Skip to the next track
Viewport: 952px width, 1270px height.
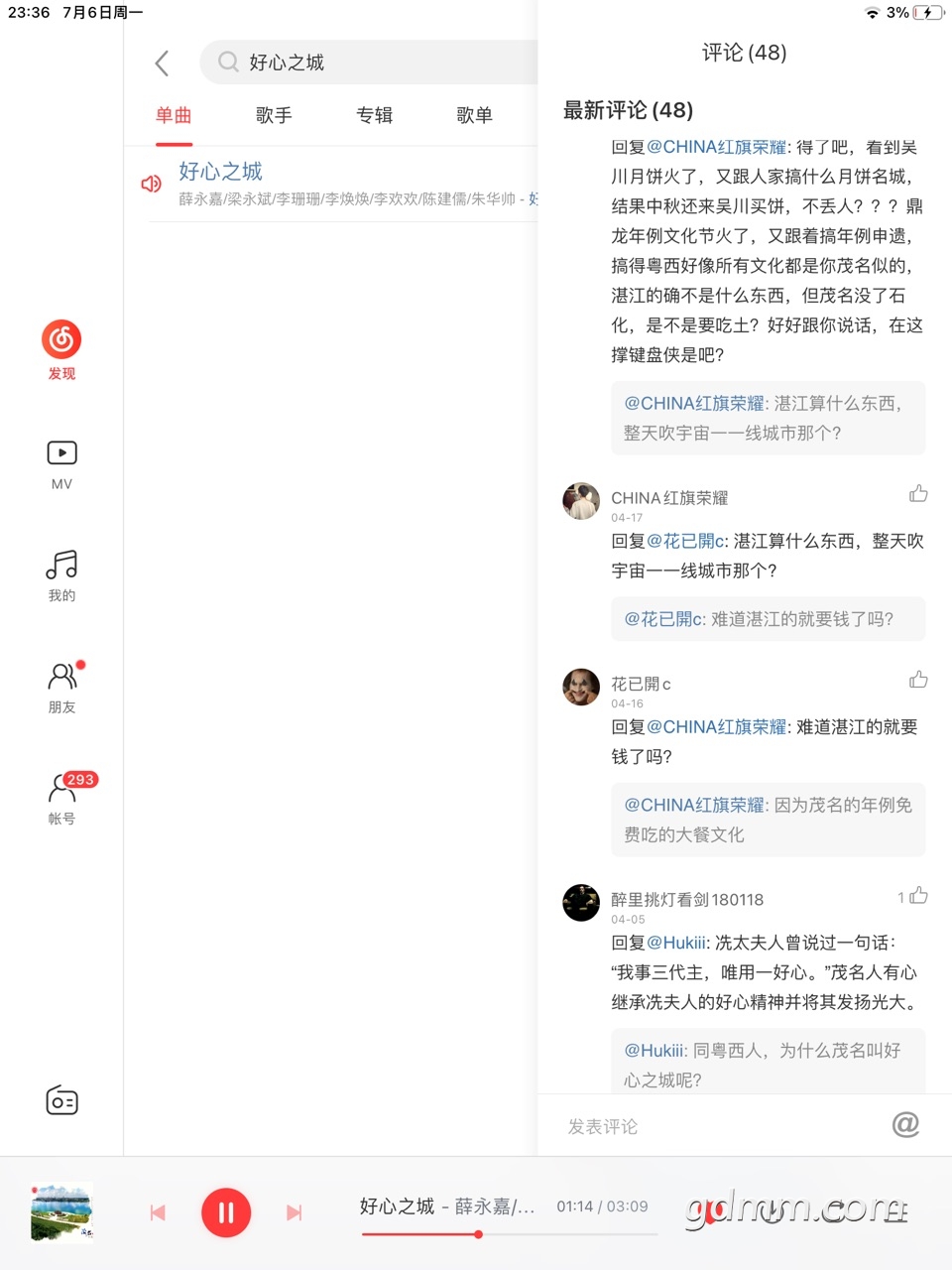pyautogui.click(x=294, y=1212)
